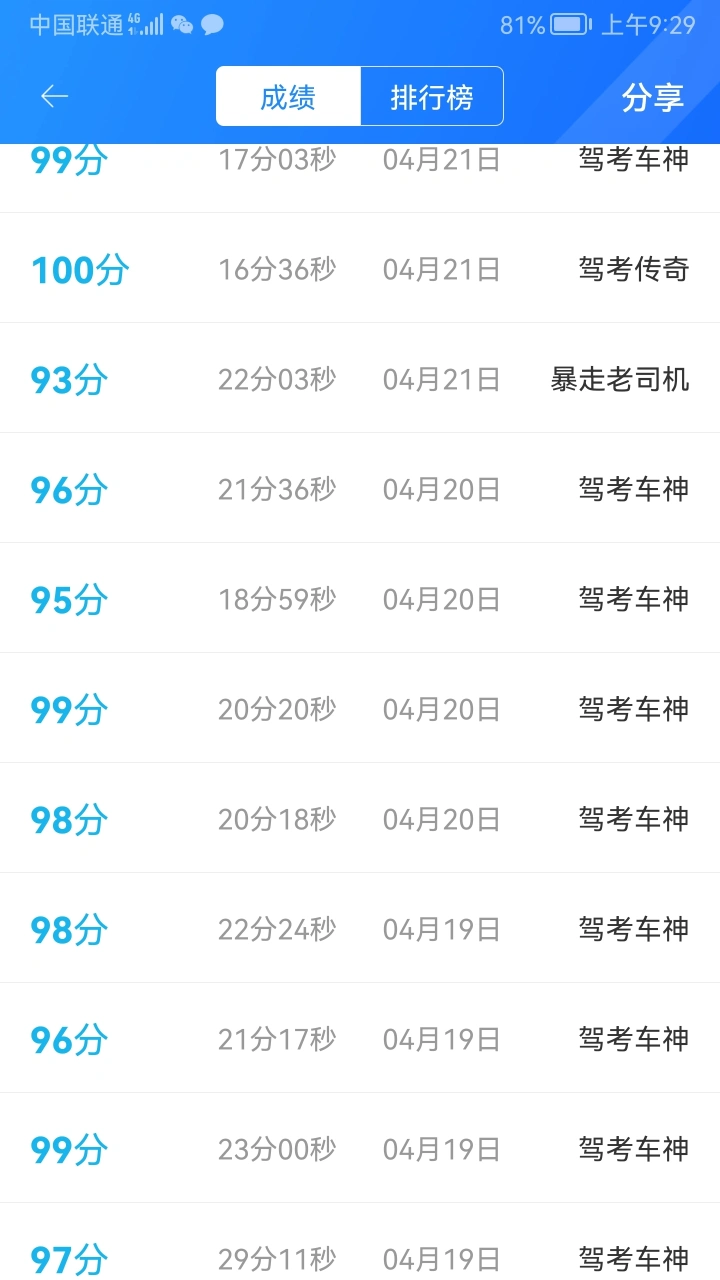The image size is (720, 1280).
Task: Open the 99分 23分00秒 record
Action: click(360, 1148)
